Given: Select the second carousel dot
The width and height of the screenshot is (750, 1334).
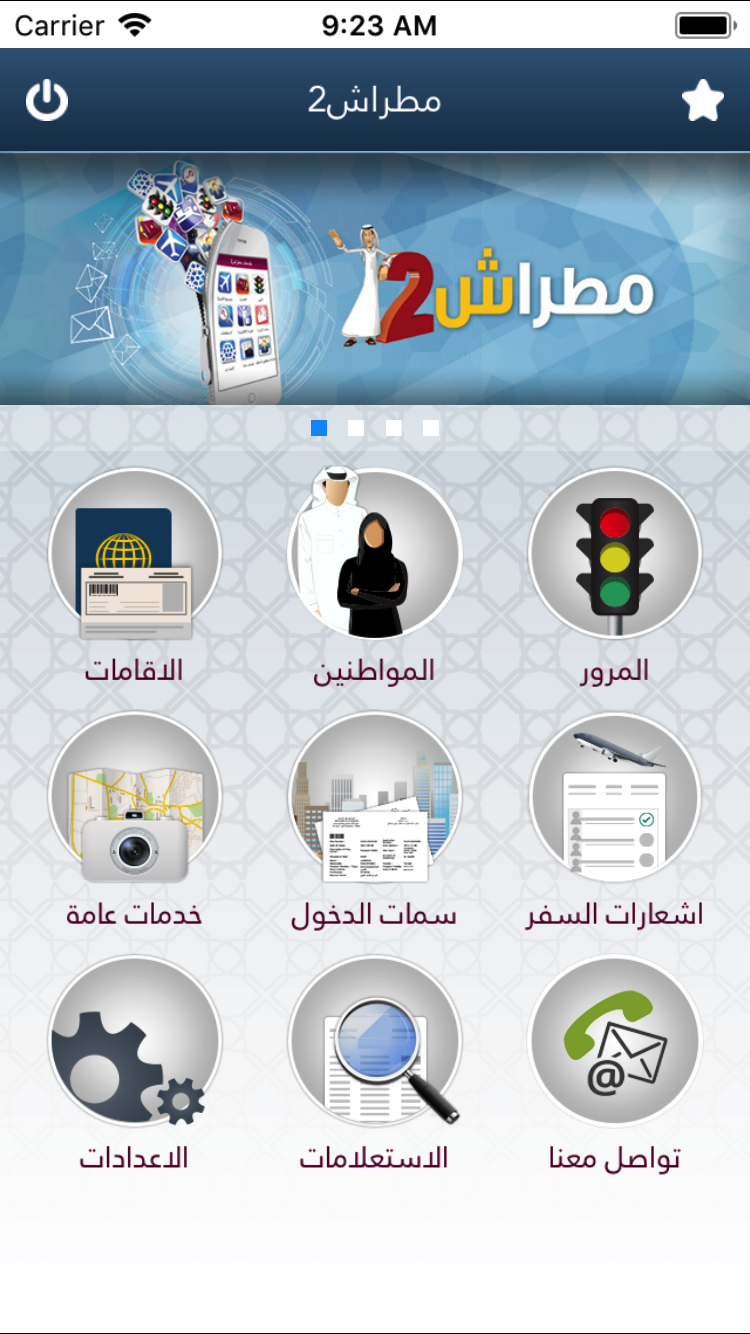Looking at the screenshot, I should (356, 427).
